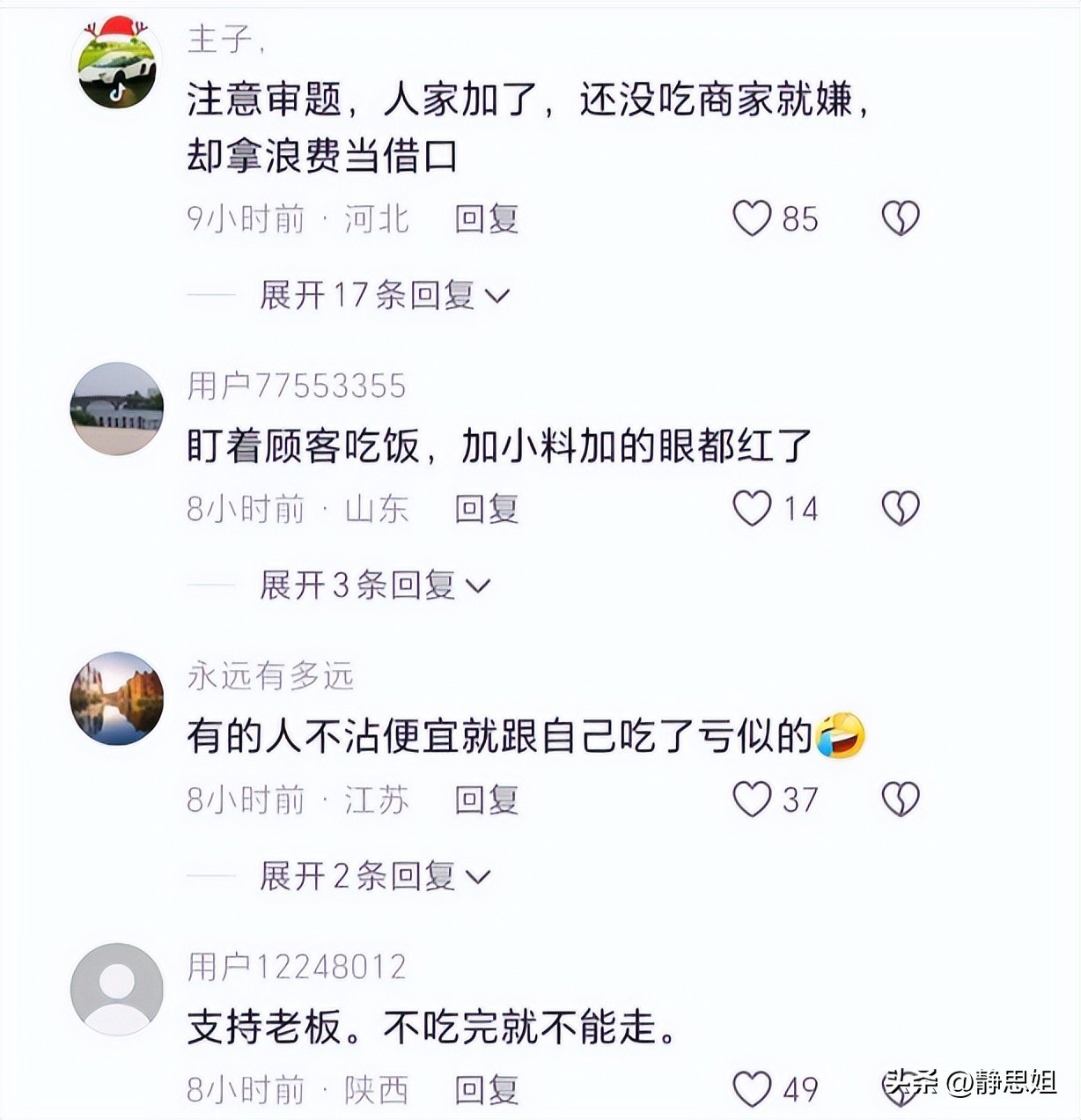
Task: Open 主子's profile avatar
Action: [116, 63]
